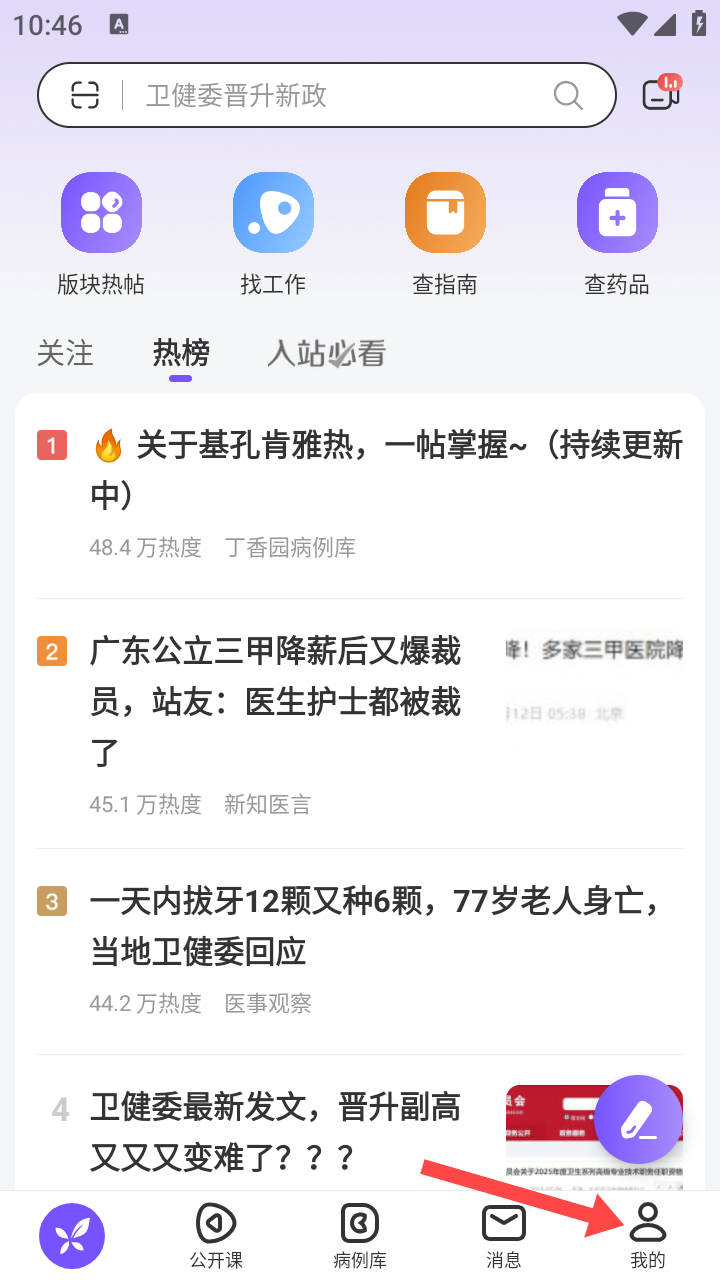The width and height of the screenshot is (720, 1280).
Task: Tap the magnifier search icon
Action: 568,95
